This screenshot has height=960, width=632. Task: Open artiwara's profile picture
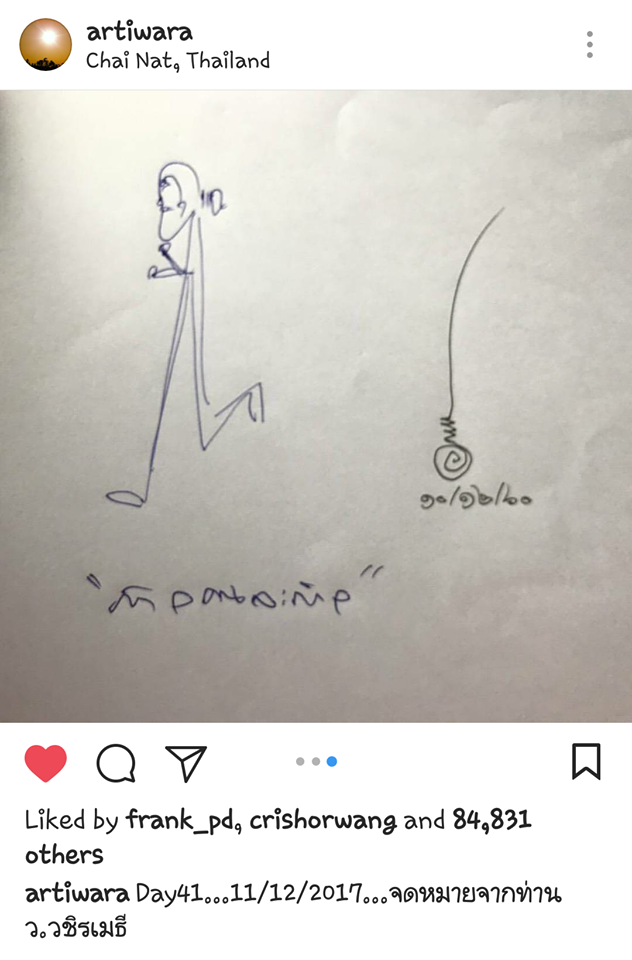(46, 44)
